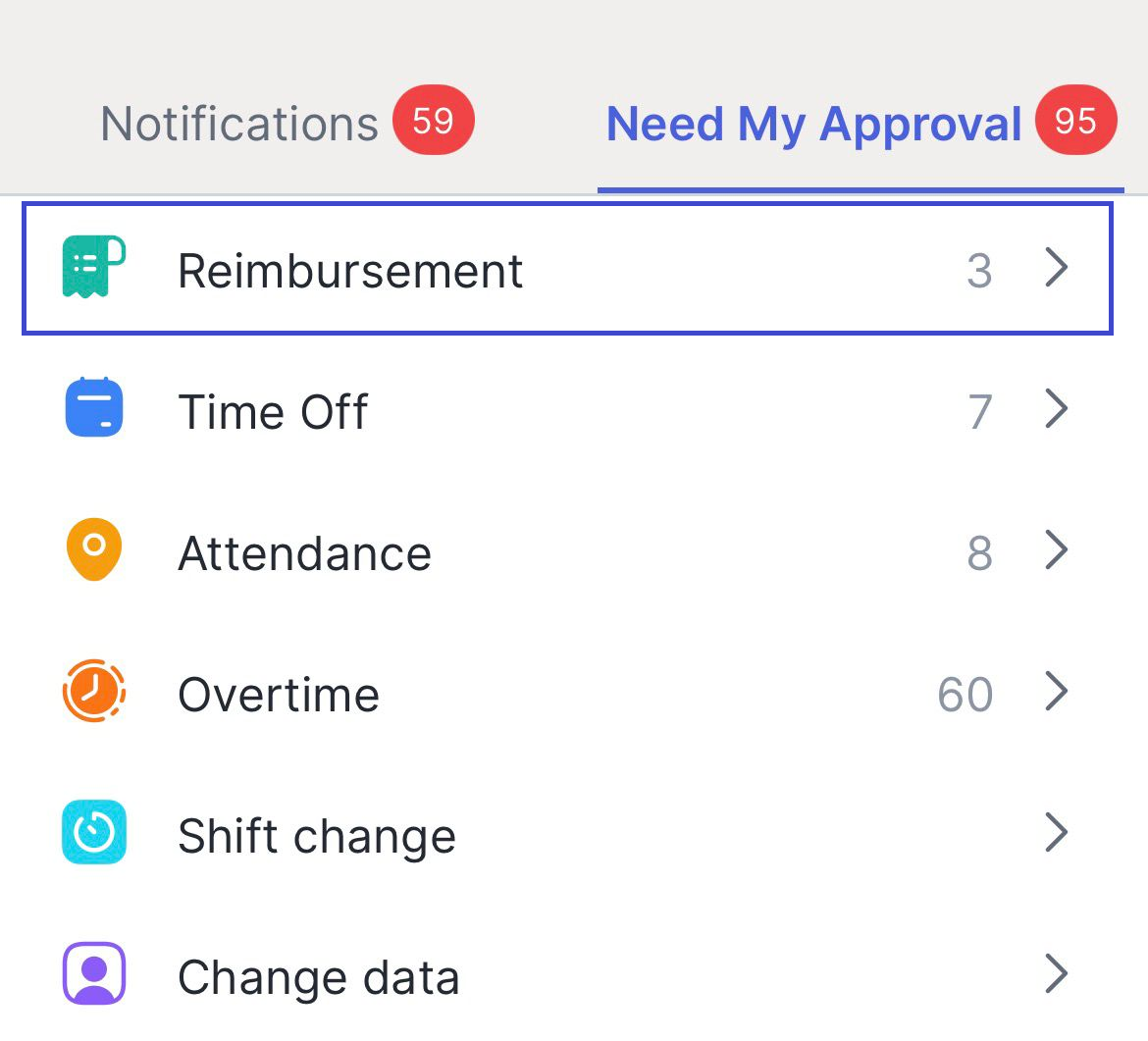The height and width of the screenshot is (1041, 1148).
Task: Open Reimbursement approval requests
Action: coord(567,269)
